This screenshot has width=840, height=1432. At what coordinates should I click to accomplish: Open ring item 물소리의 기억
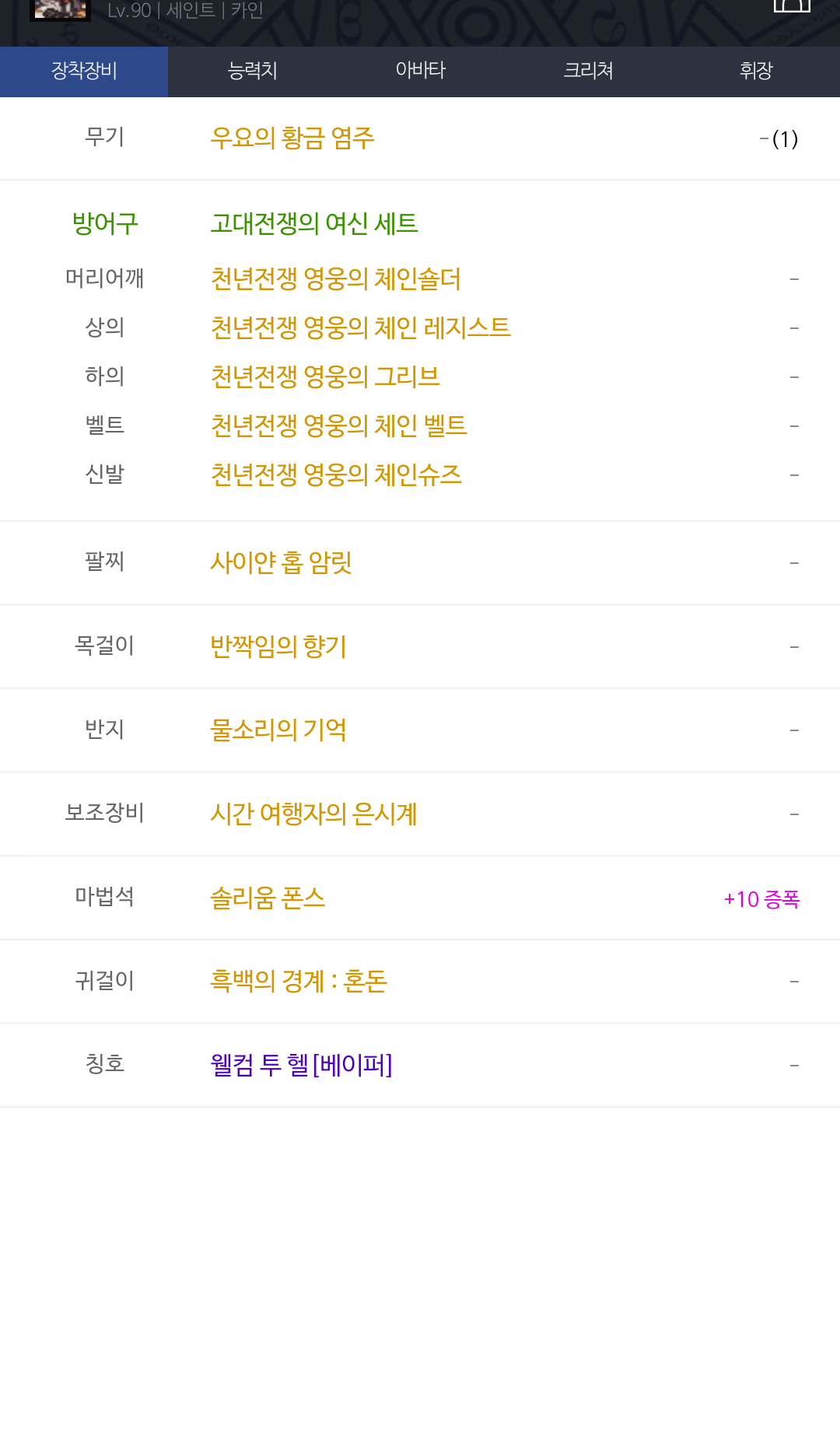pyautogui.click(x=278, y=730)
